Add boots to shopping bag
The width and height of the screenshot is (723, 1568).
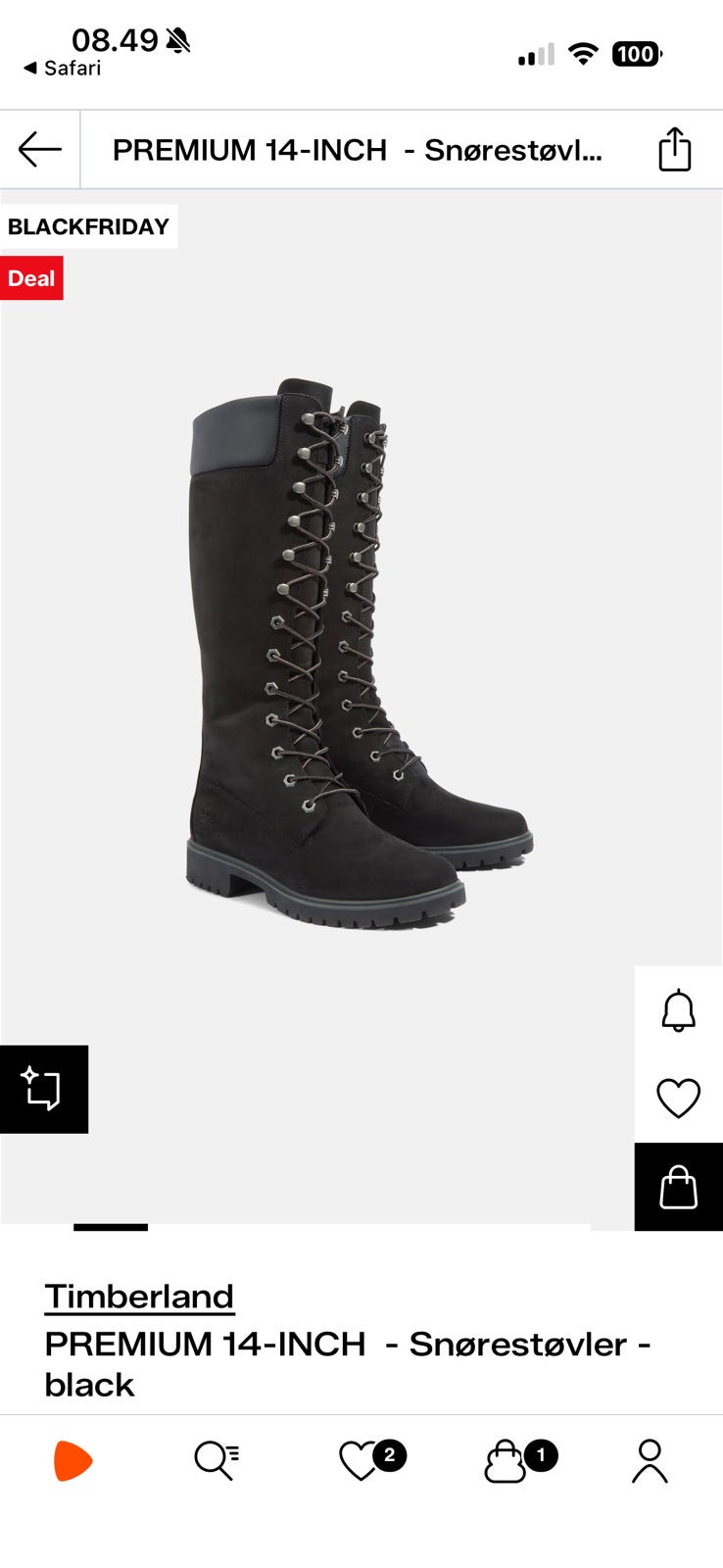tap(678, 1187)
